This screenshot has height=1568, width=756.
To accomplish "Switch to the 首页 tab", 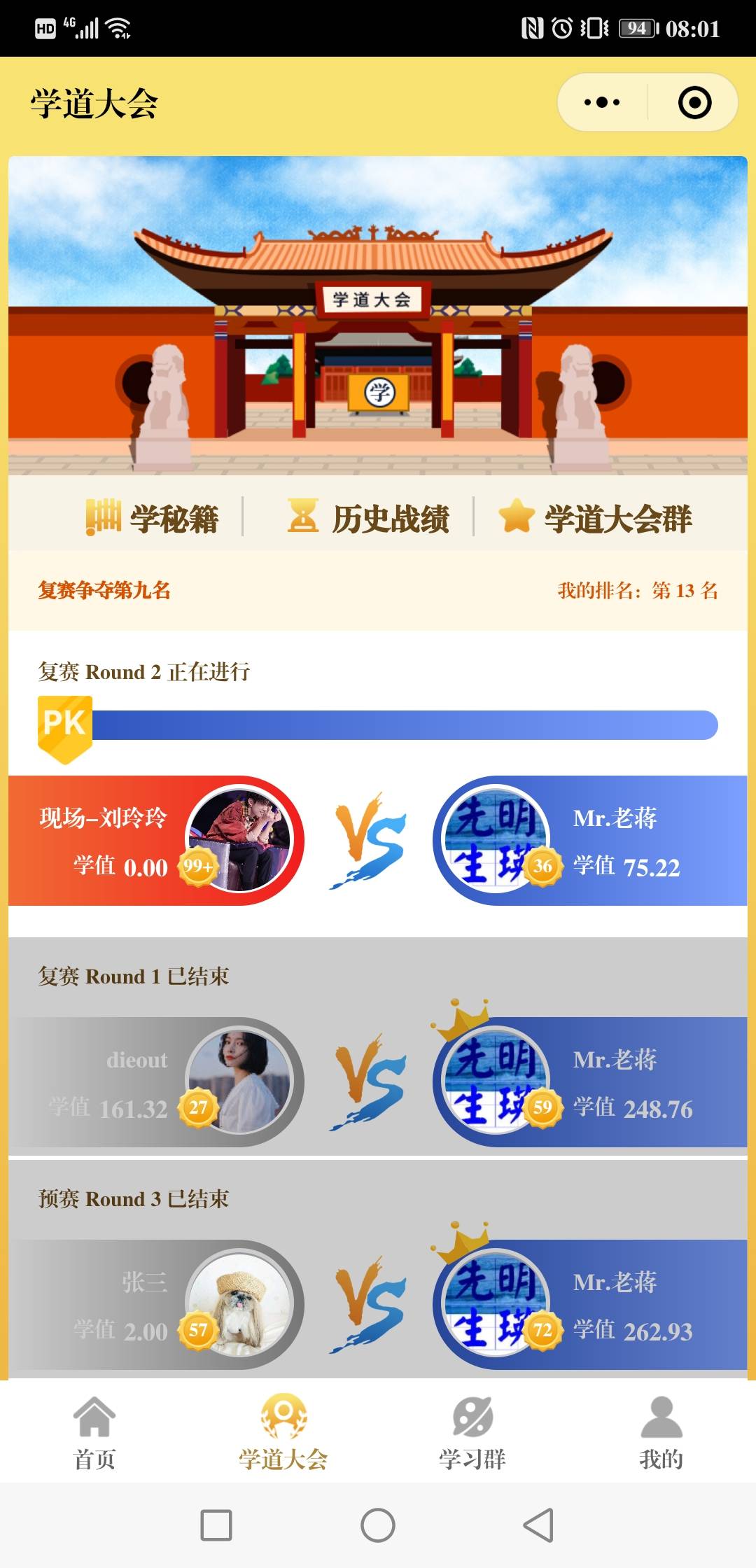I will 94,1431.
